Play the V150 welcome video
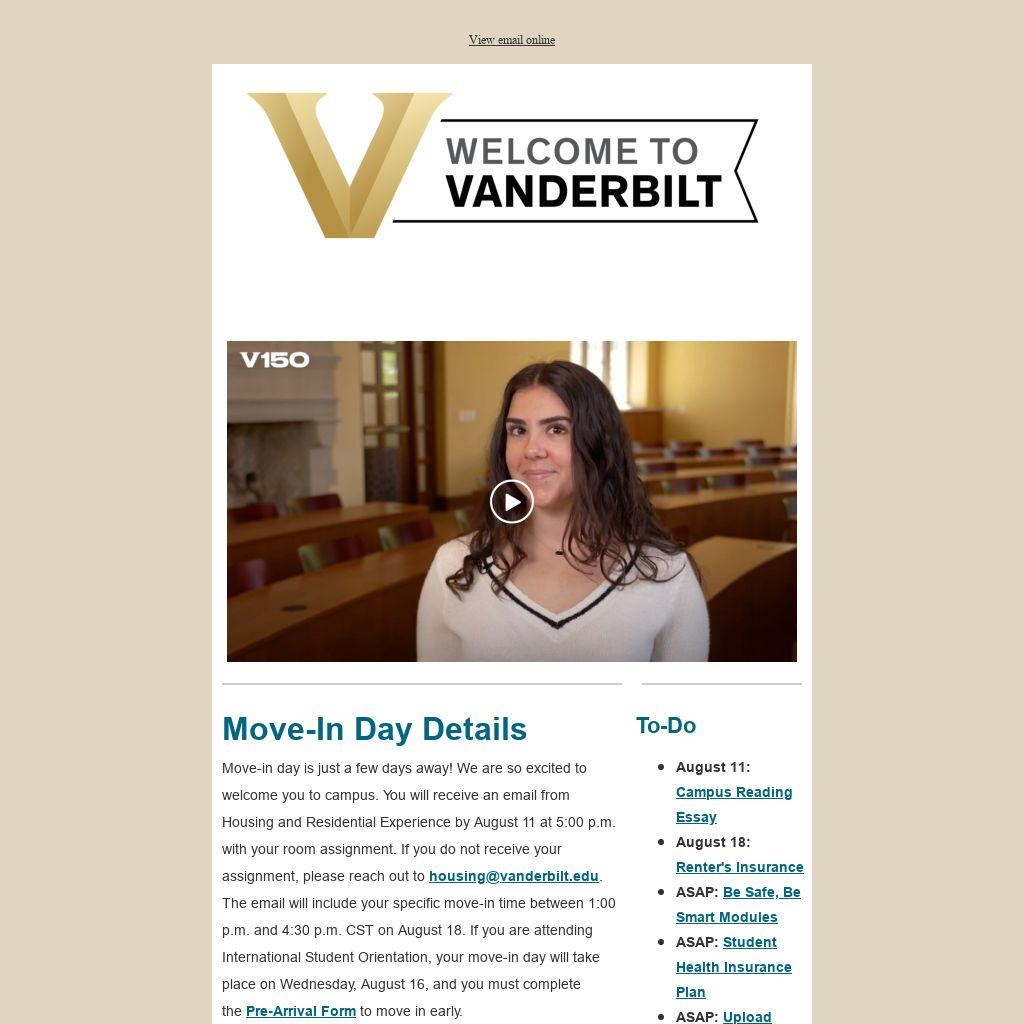1024x1024 pixels. click(x=511, y=501)
